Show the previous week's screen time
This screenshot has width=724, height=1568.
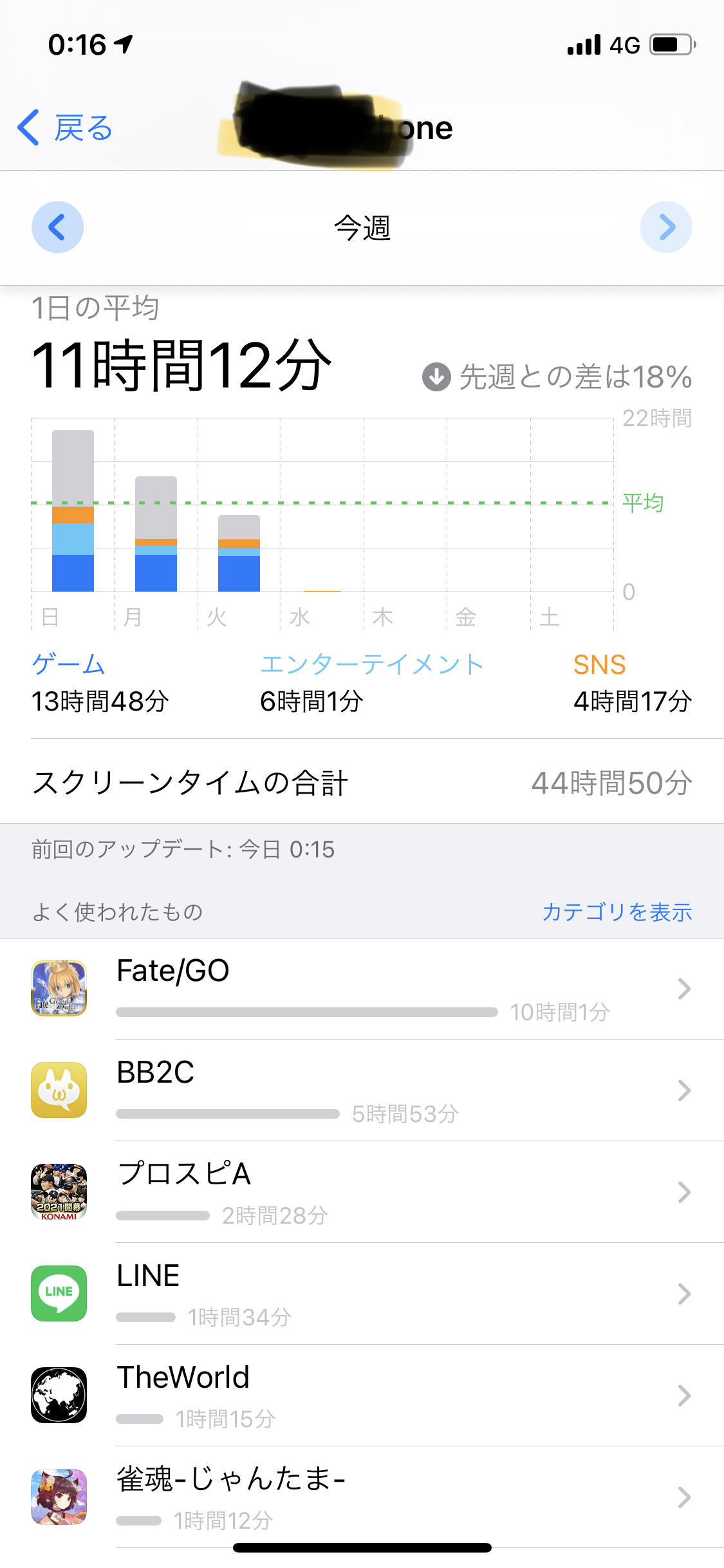57,227
